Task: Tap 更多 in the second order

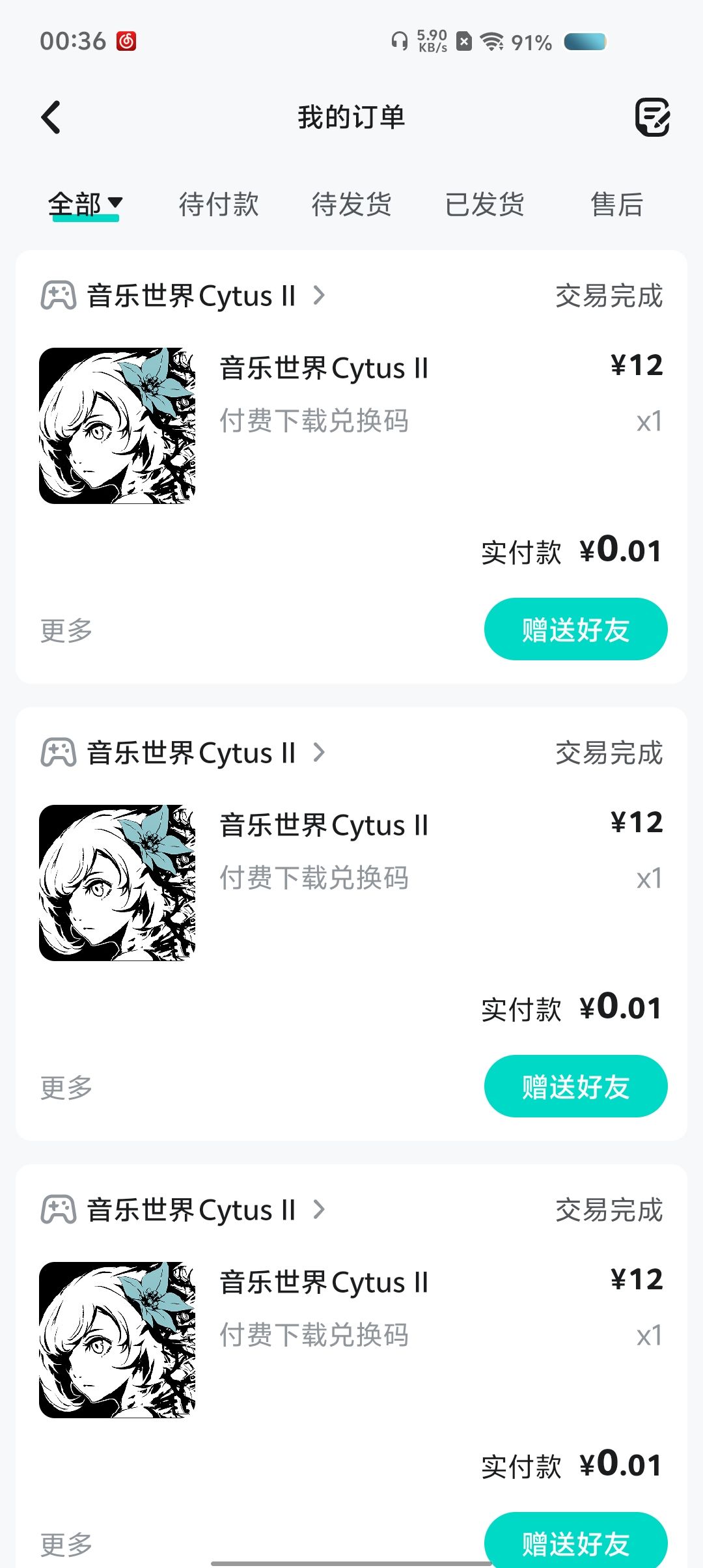Action: click(66, 1087)
